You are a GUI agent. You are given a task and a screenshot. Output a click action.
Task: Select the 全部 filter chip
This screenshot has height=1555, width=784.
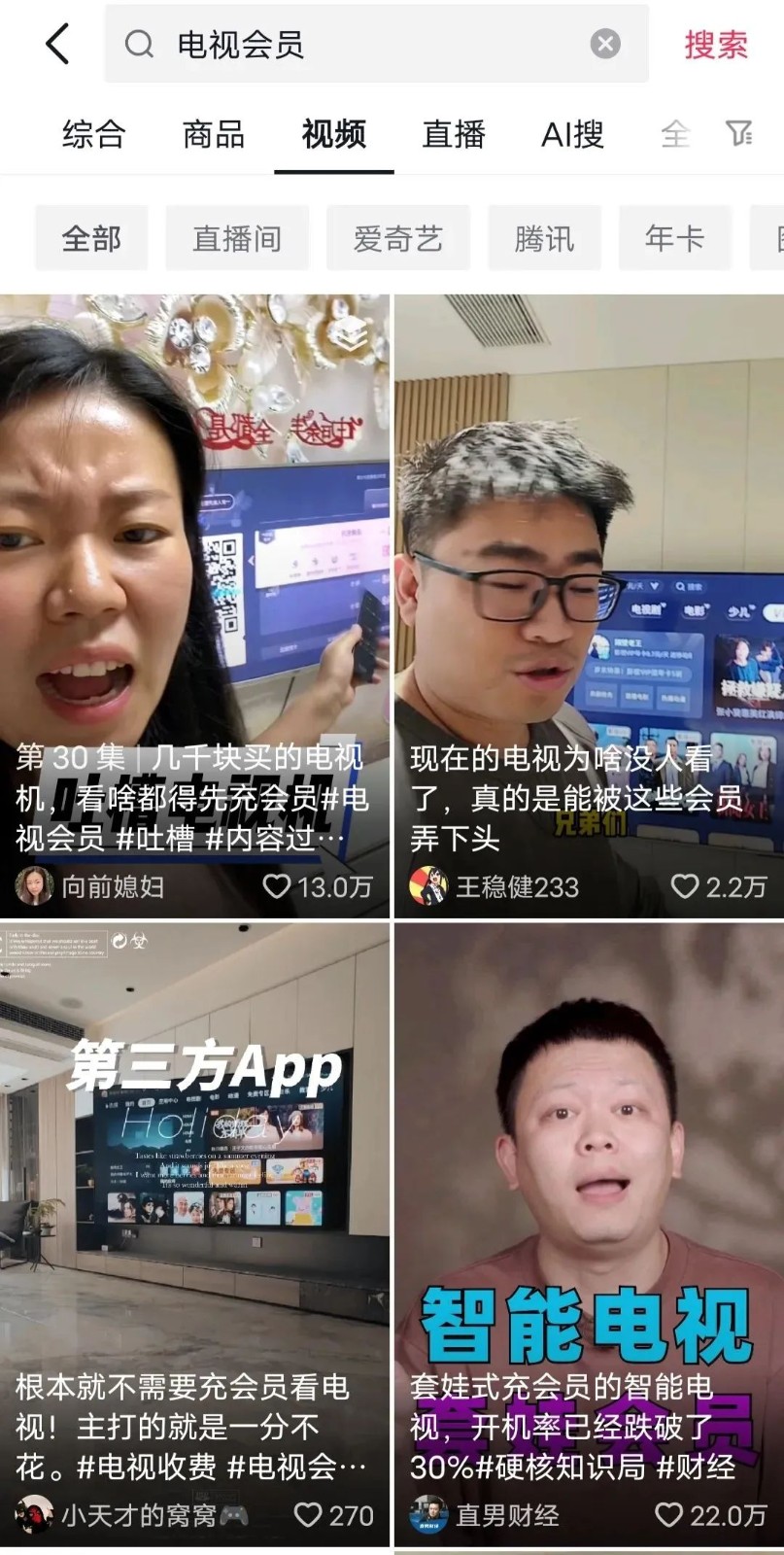(91, 238)
